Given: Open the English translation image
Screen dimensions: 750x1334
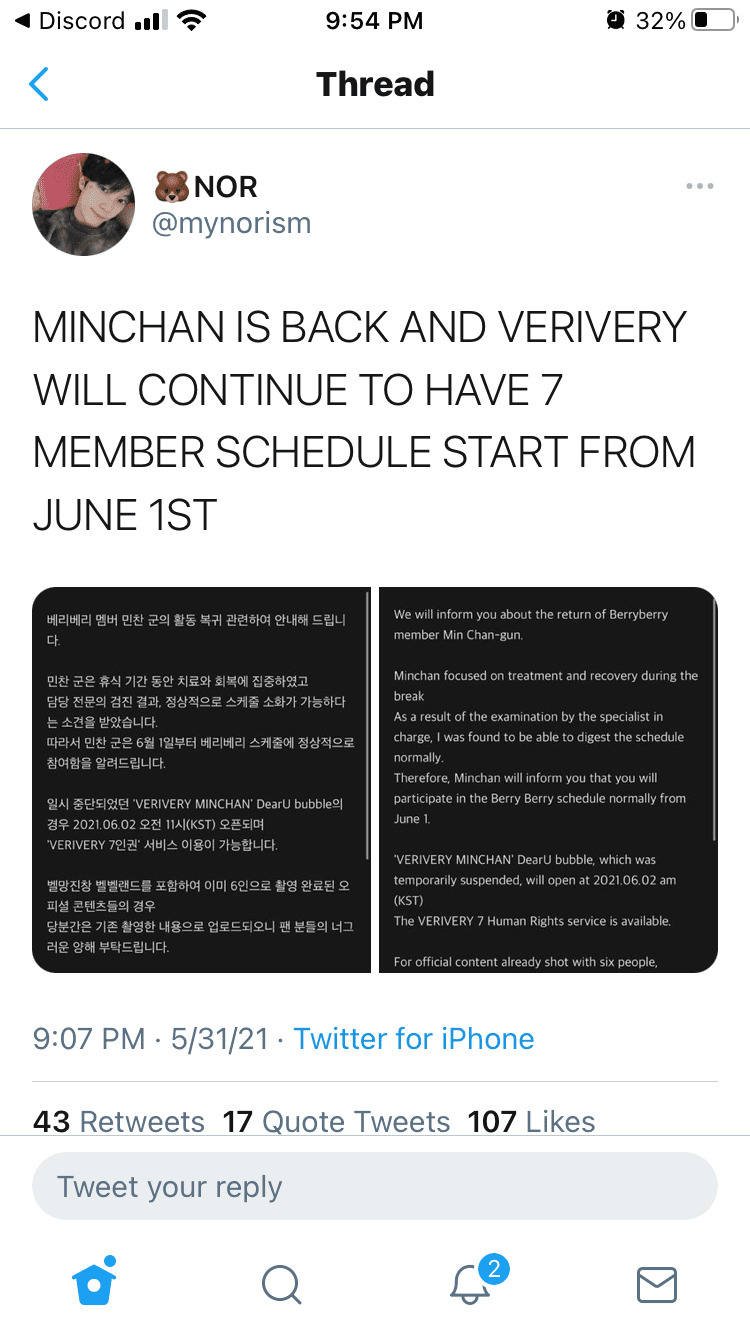Looking at the screenshot, I should click(548, 779).
